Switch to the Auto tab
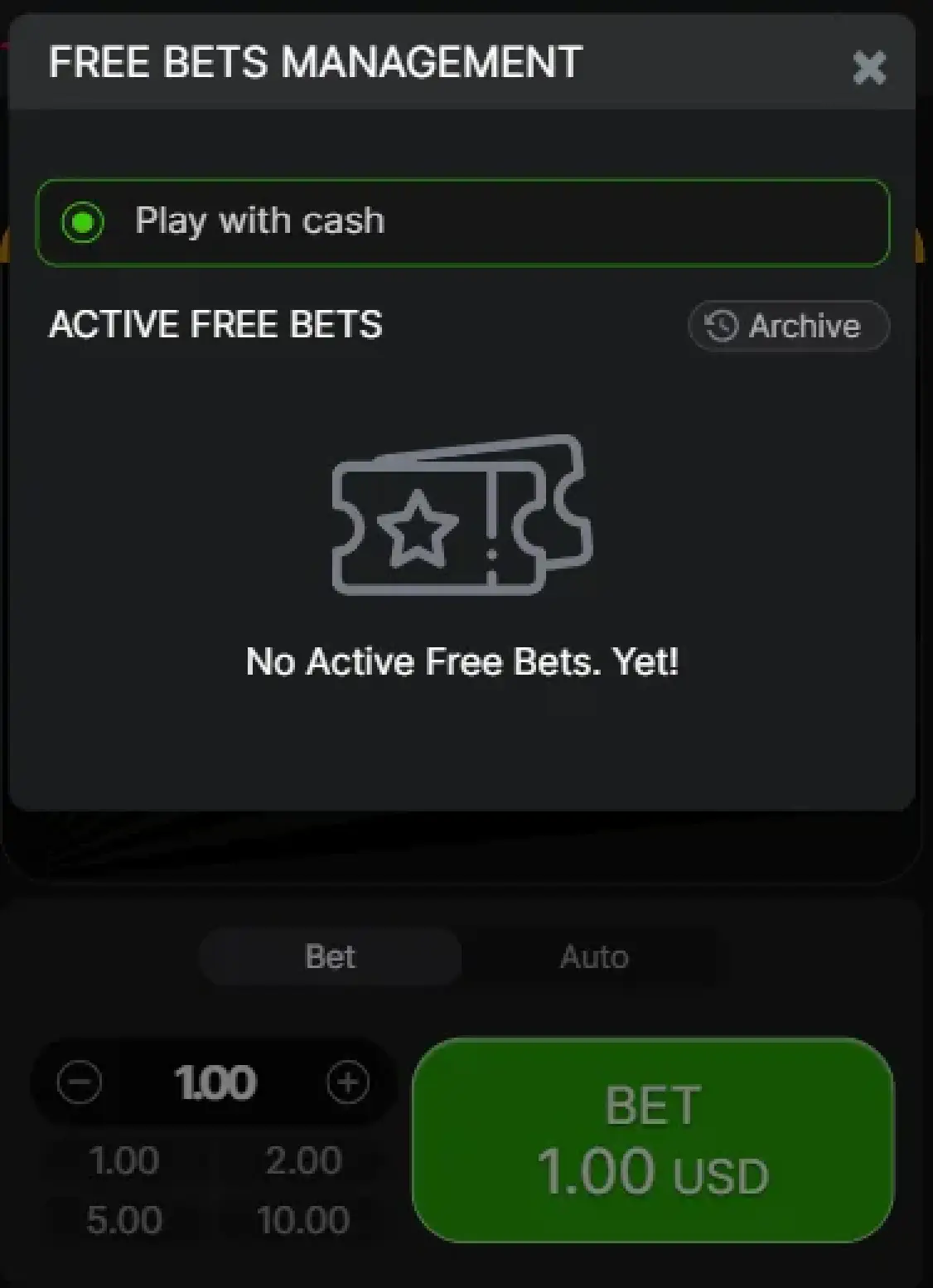This screenshot has height=1288, width=933. click(594, 957)
